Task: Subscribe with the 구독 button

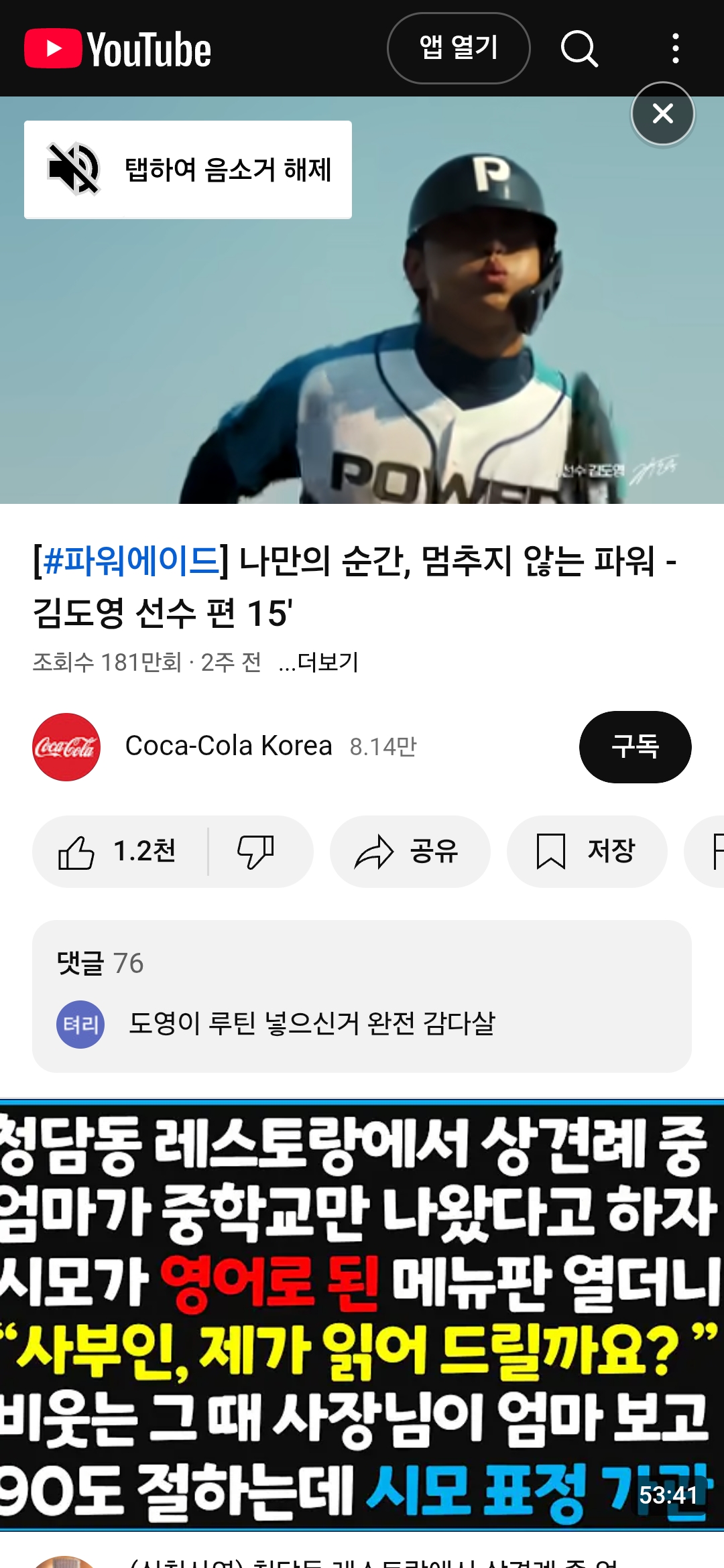Action: (x=636, y=746)
